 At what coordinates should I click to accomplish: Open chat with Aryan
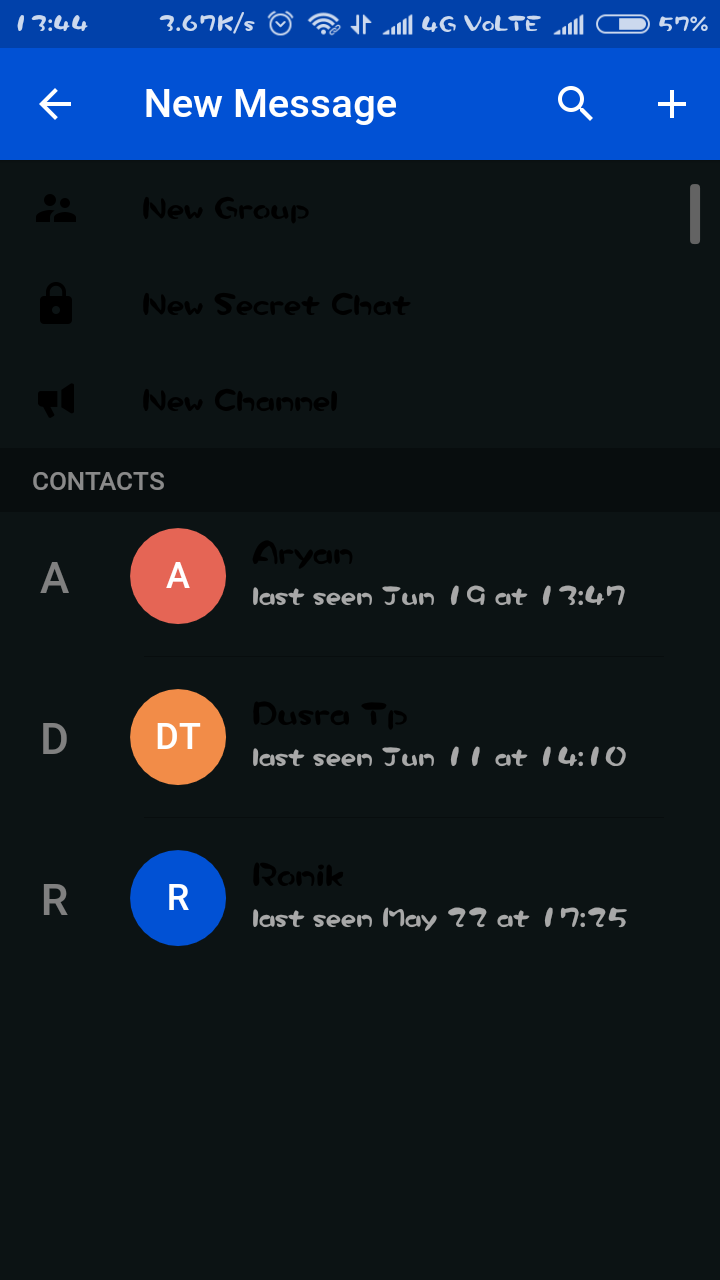(x=400, y=576)
